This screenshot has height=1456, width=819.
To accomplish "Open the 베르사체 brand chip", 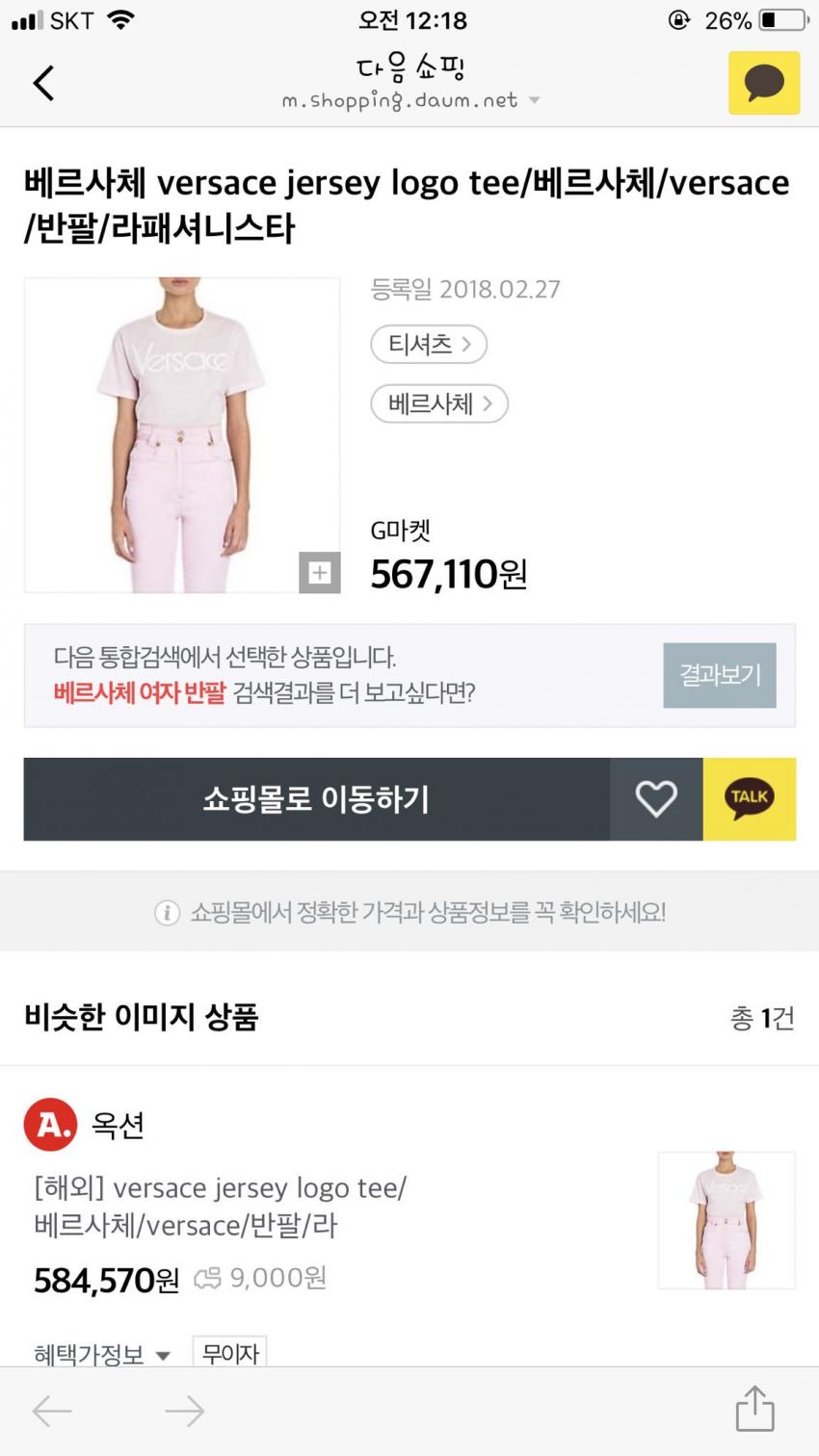I will pyautogui.click(x=439, y=403).
